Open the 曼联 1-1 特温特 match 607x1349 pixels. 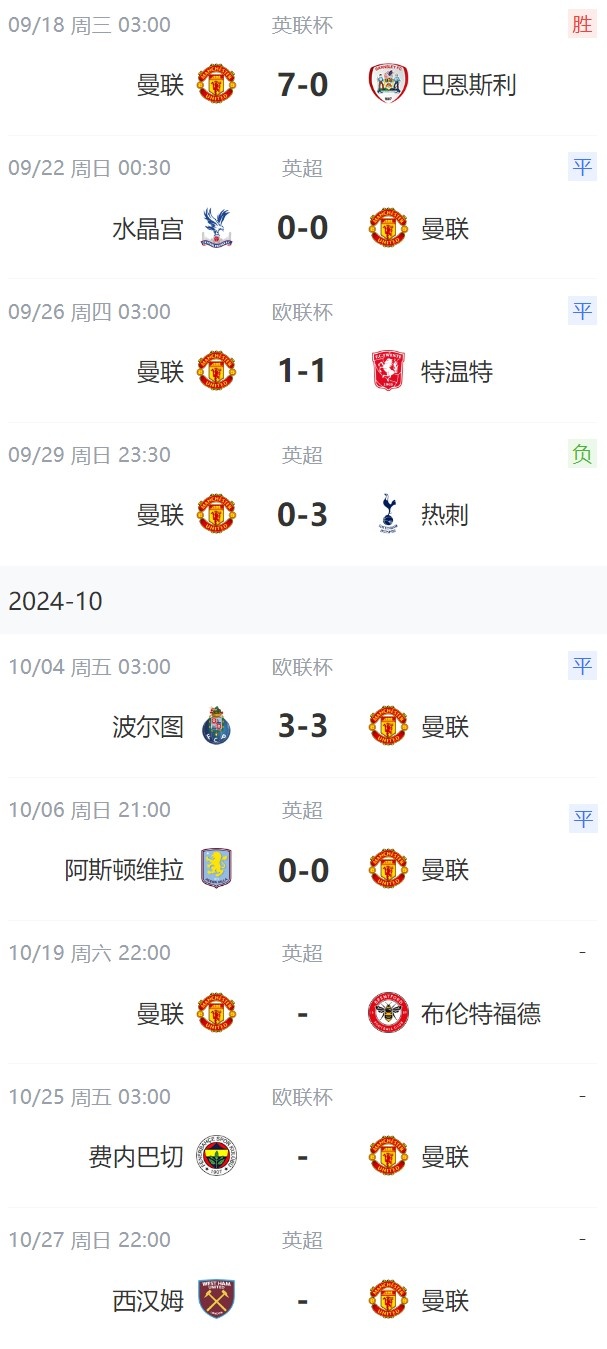click(303, 372)
